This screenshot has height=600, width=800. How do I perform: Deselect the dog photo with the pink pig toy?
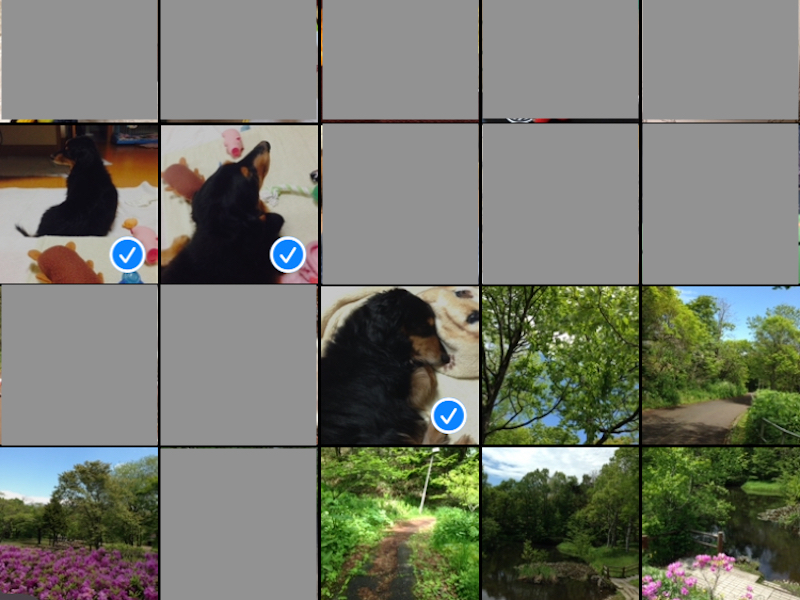(239, 204)
